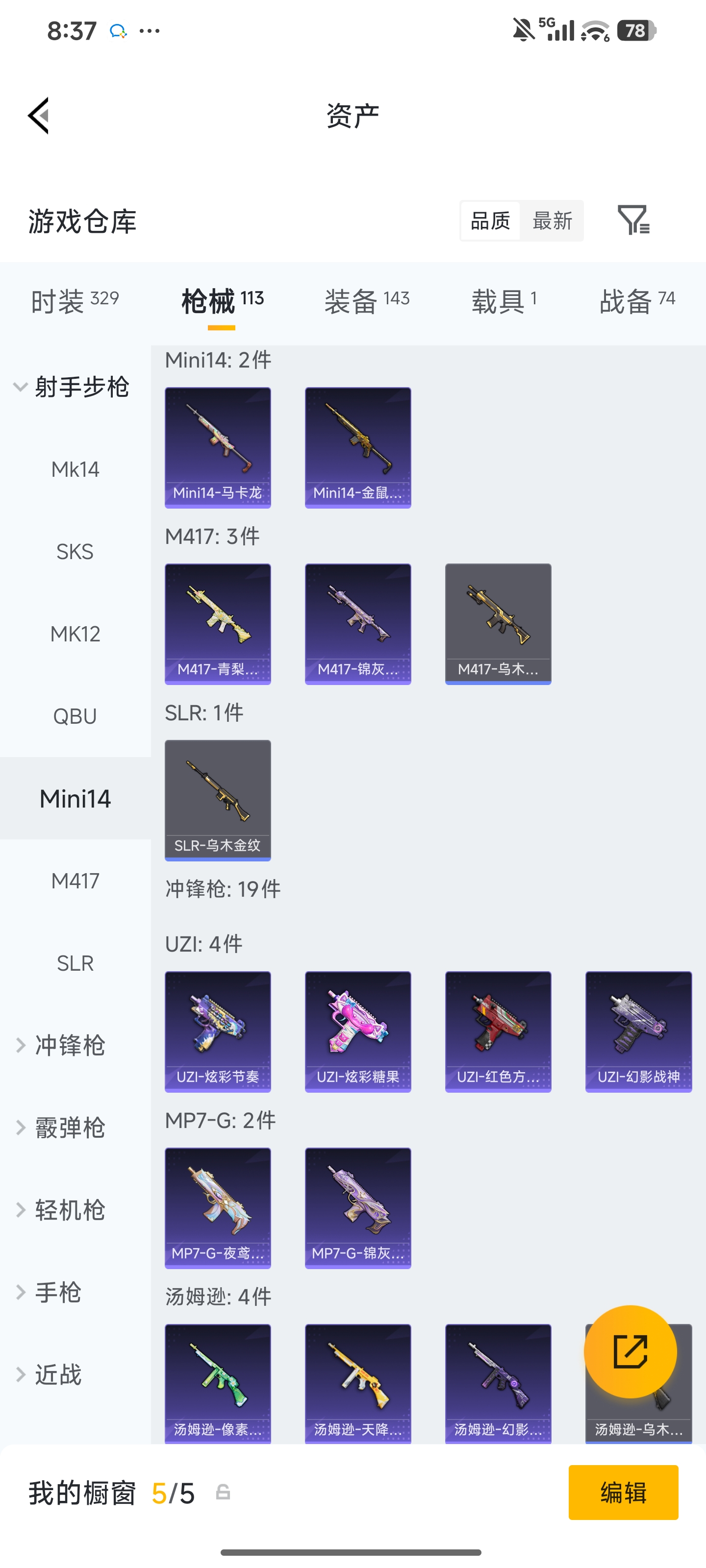Go back using the top-left arrow
Screen dimensions: 706x1568
38,116
